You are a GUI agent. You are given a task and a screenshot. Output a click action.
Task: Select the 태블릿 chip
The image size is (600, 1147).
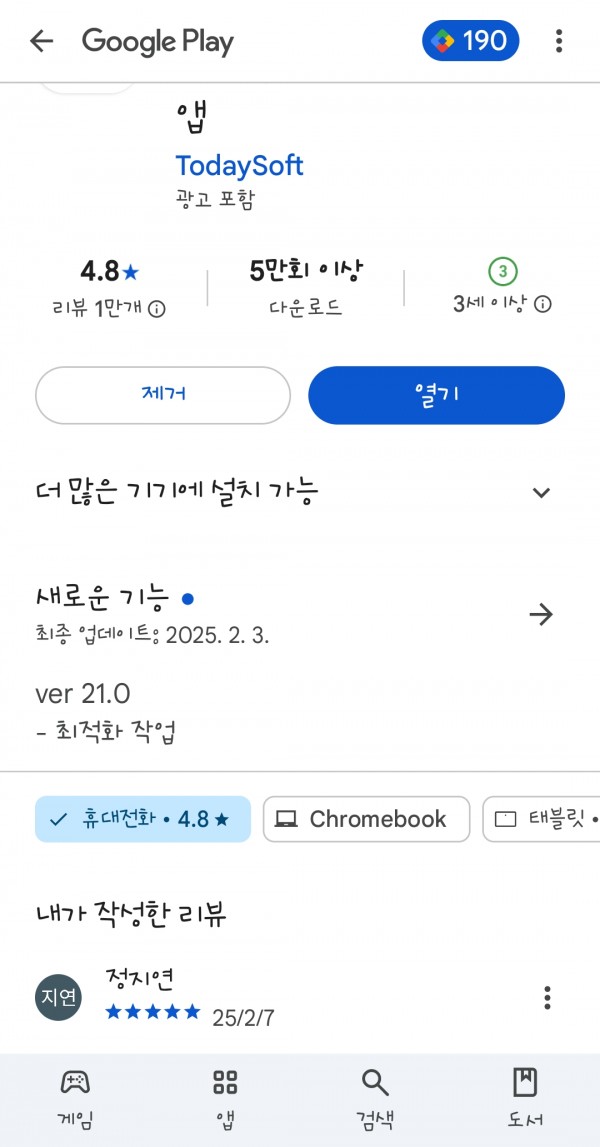click(541, 819)
